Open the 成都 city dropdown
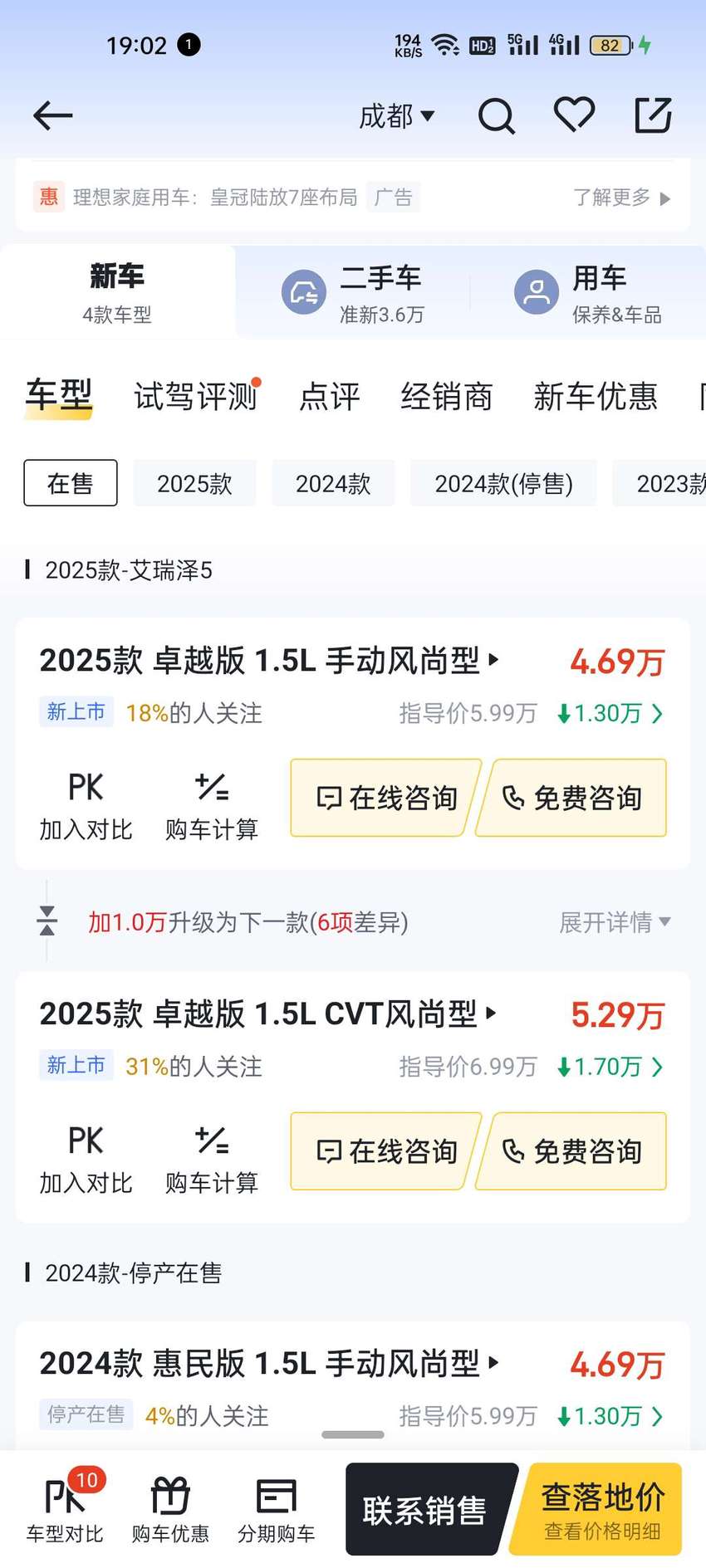Screen dimensions: 706x1568 coord(396,116)
